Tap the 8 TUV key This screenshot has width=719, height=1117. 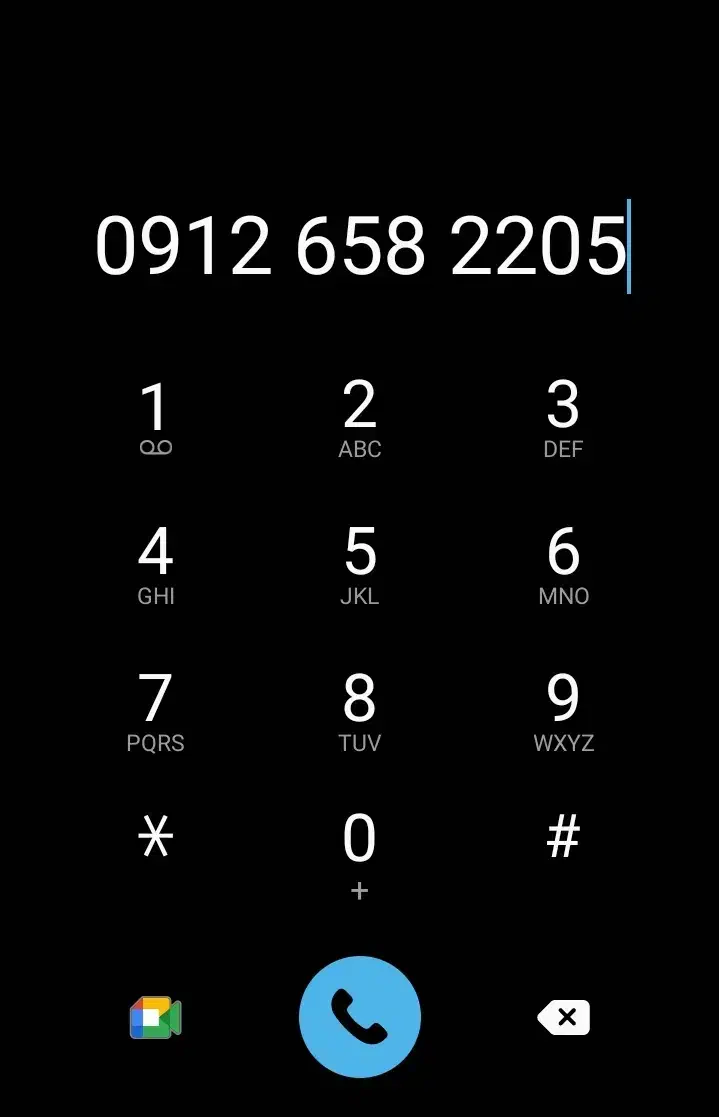point(360,712)
